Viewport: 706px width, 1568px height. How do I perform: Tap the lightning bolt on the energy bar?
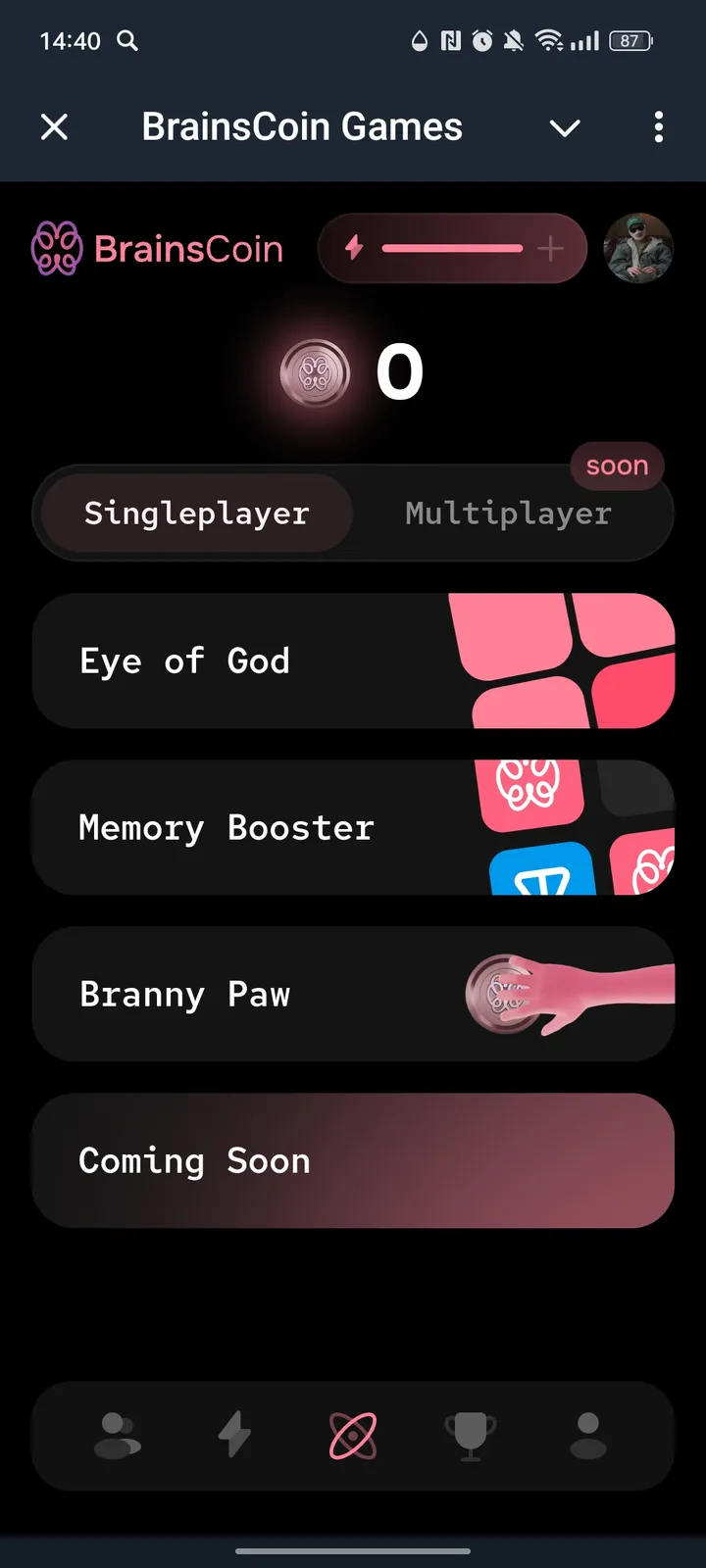coord(354,248)
